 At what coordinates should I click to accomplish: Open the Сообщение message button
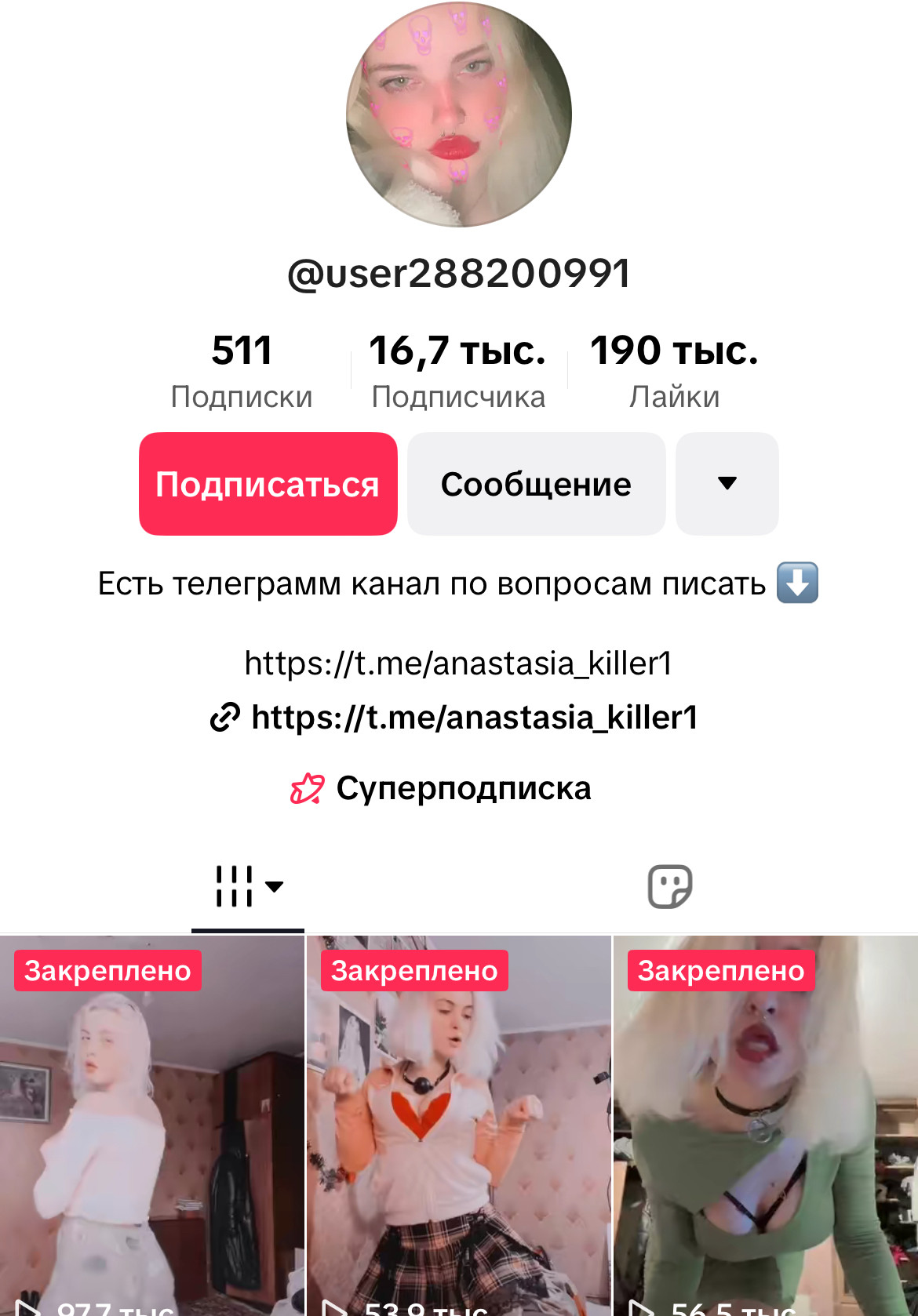tap(536, 484)
